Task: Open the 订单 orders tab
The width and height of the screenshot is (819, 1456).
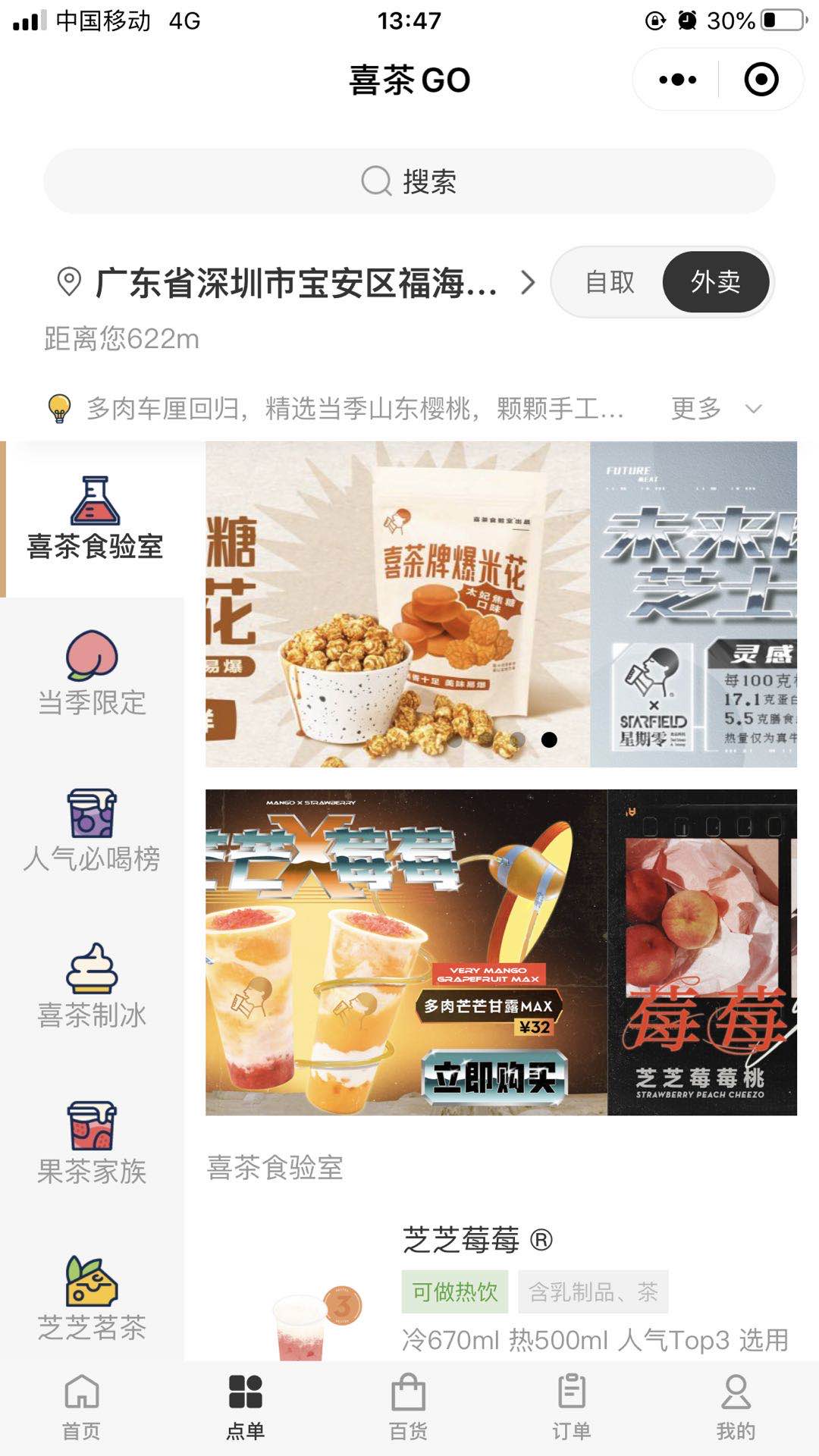Action: pyautogui.click(x=571, y=1407)
